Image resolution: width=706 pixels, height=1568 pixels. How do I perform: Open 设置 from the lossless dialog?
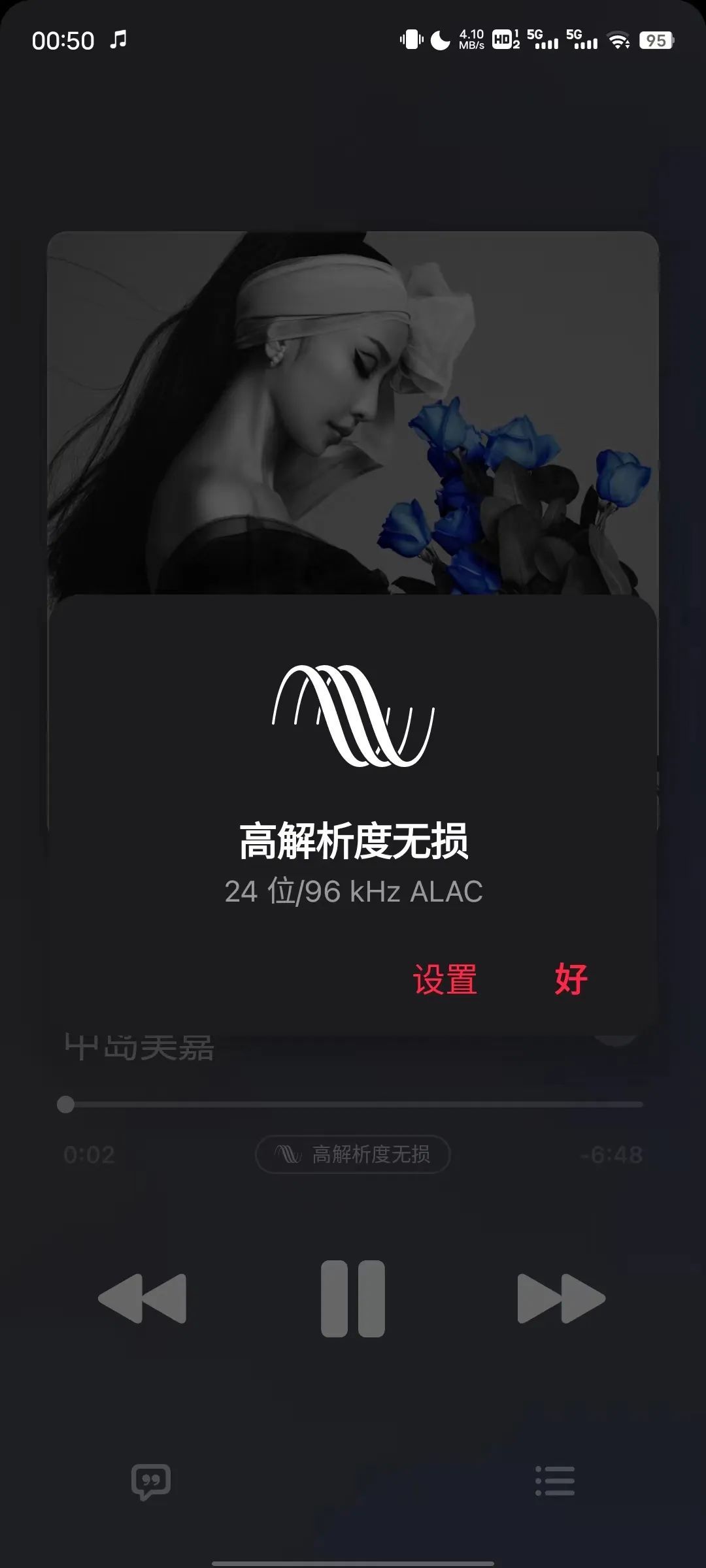[445, 979]
